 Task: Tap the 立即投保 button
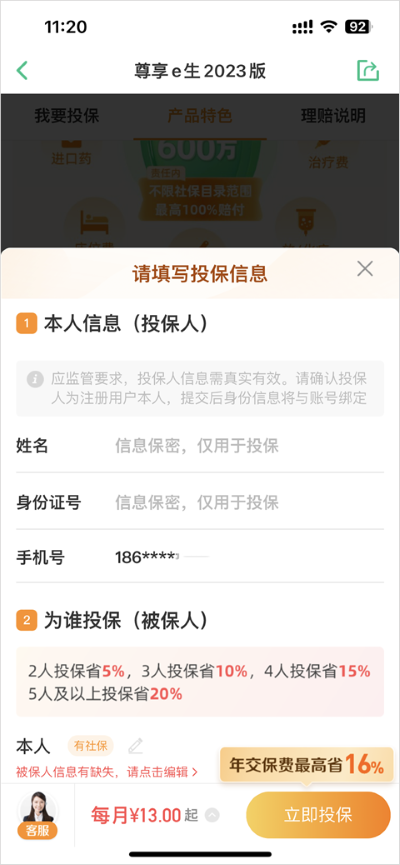tap(318, 815)
